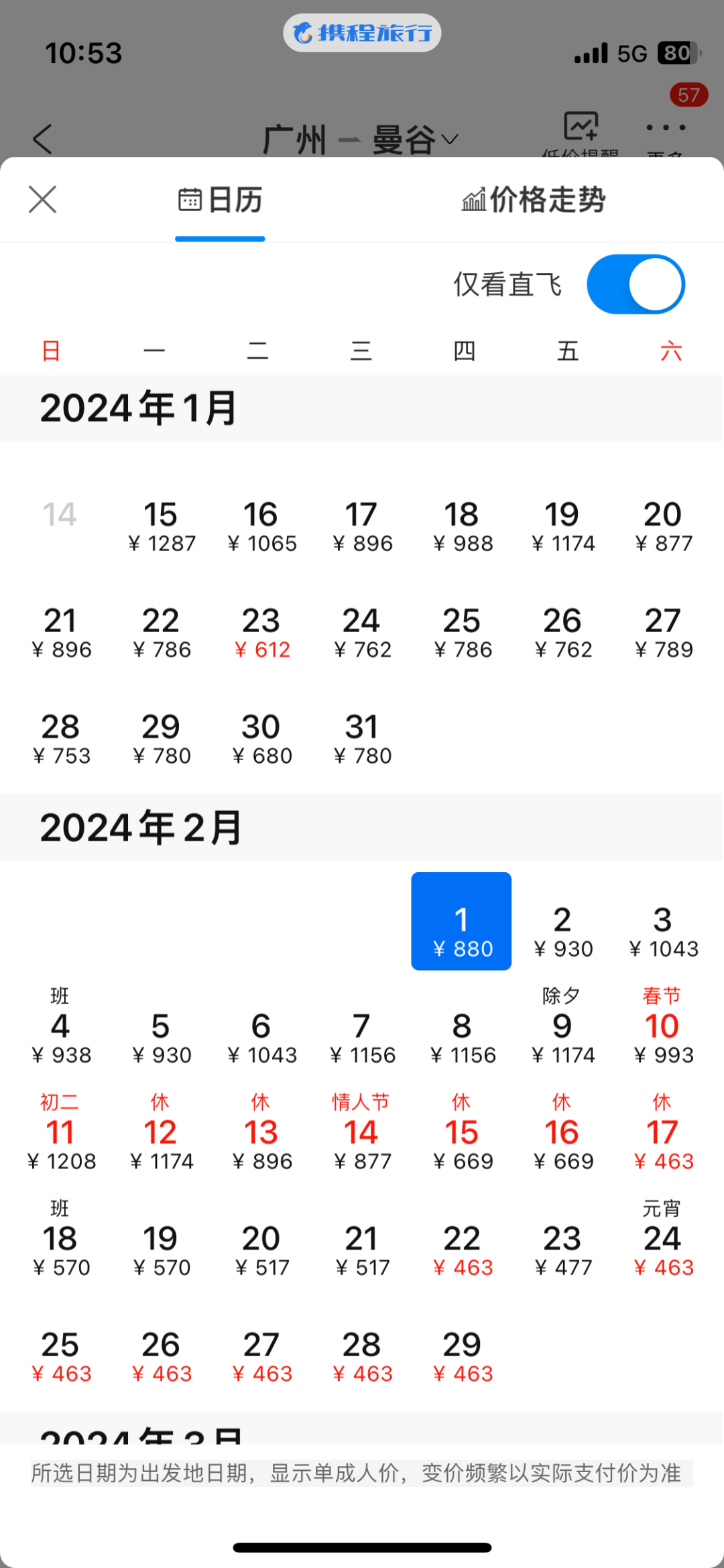The height and width of the screenshot is (1568, 724).
Task: Select February 20 at ¥517
Action: [261, 1250]
